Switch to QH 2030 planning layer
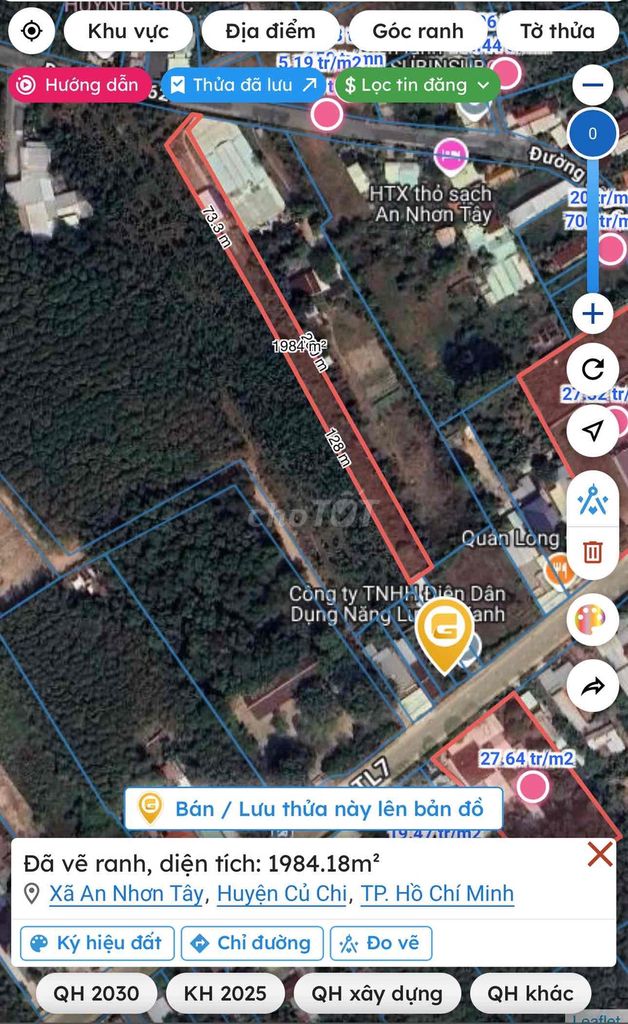The image size is (628, 1024). click(96, 993)
